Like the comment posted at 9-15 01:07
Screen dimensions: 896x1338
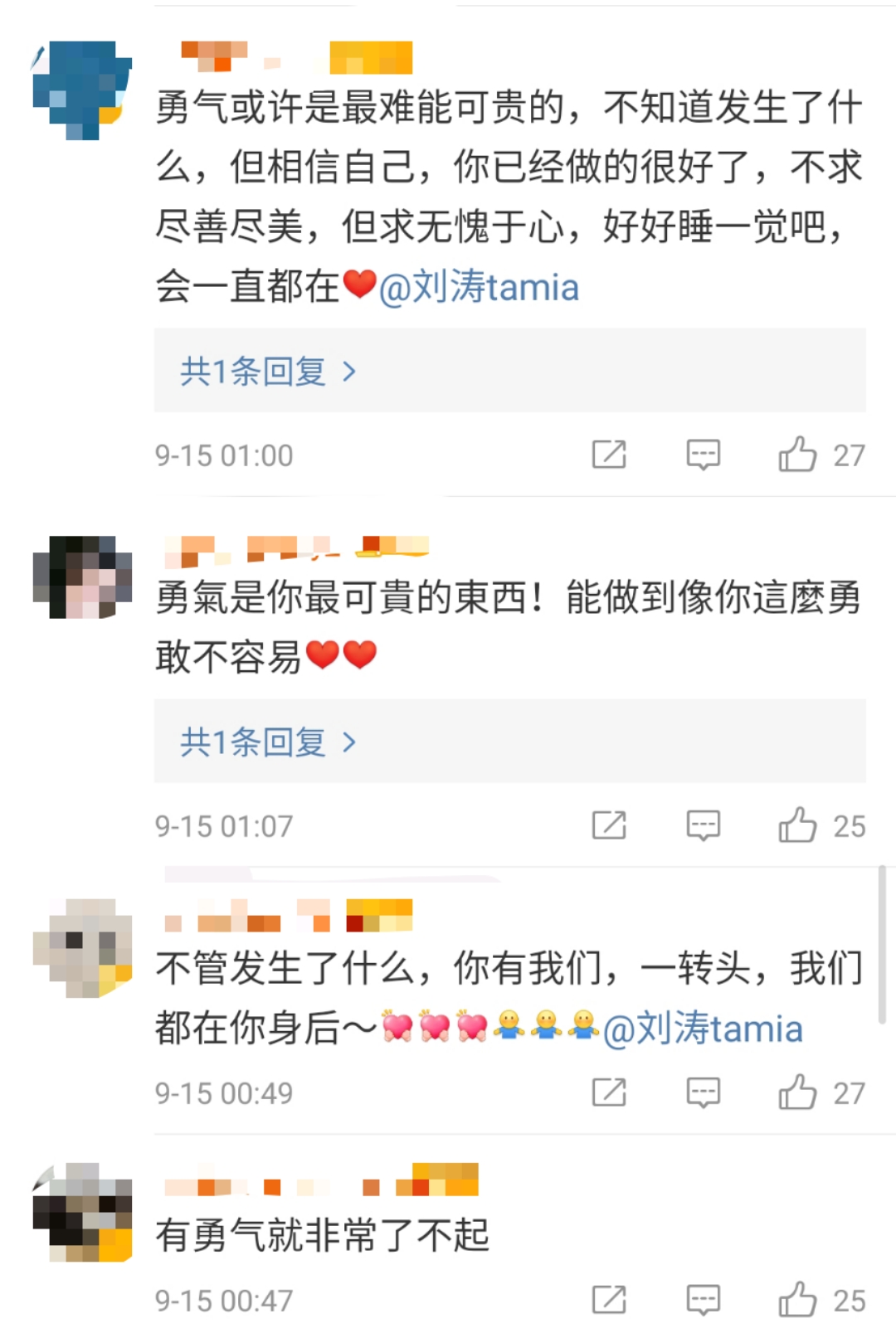[797, 825]
